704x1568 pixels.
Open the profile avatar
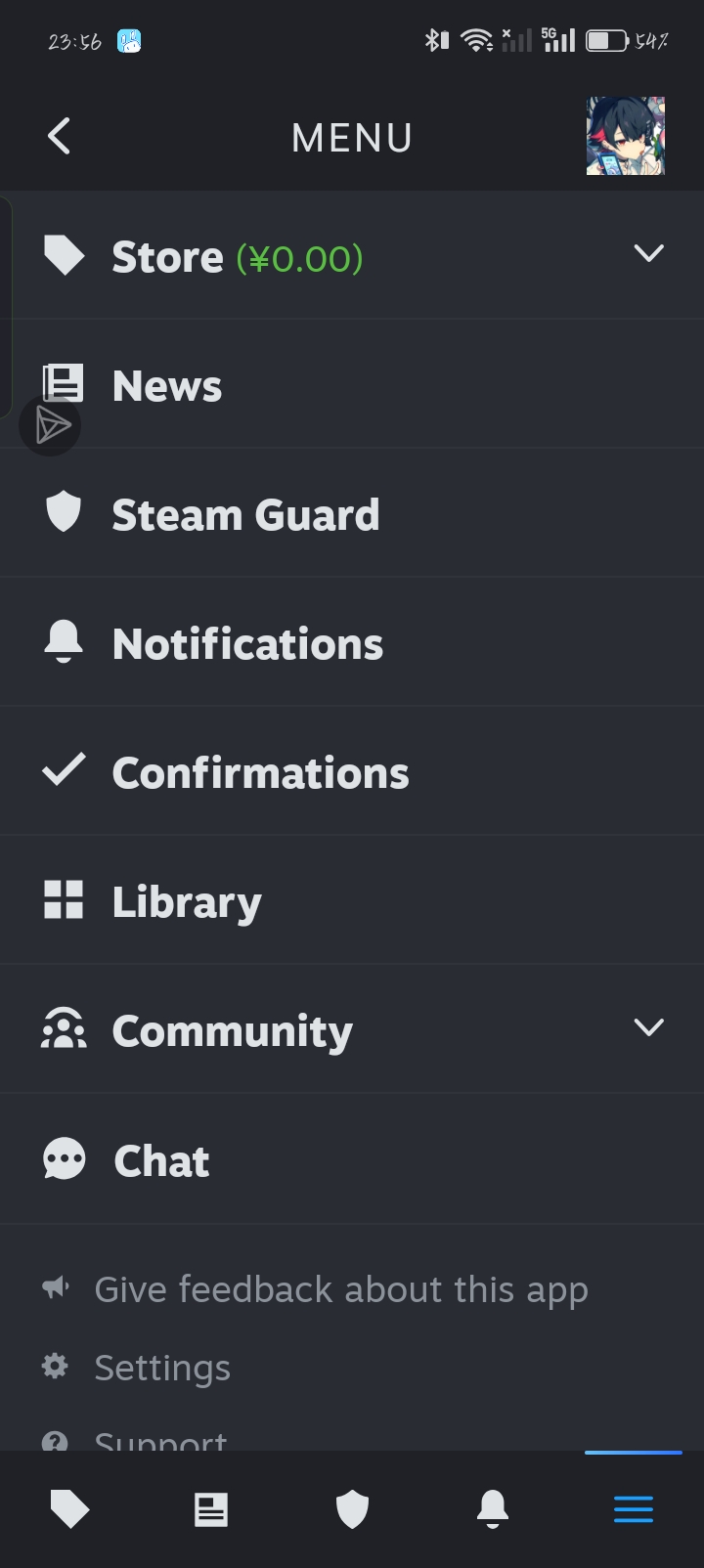625,136
